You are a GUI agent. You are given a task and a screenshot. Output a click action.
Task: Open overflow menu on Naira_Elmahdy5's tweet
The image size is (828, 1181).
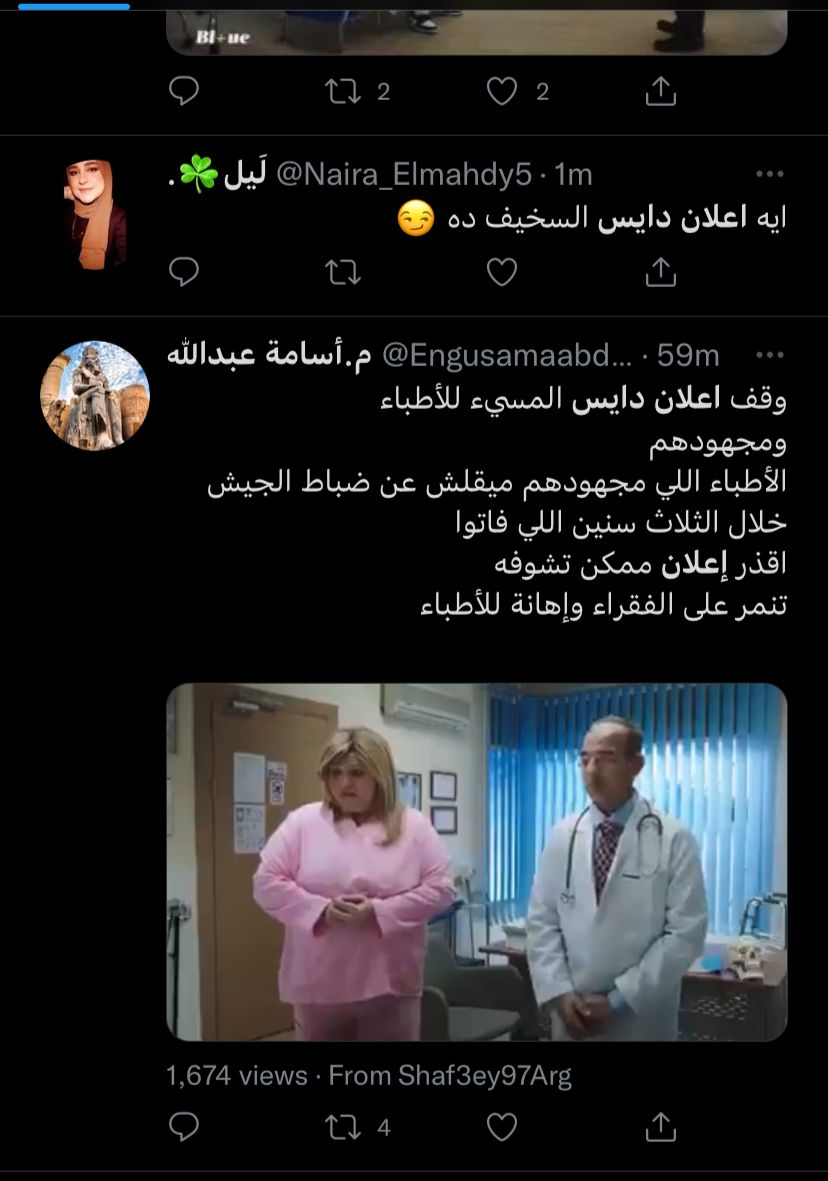coord(769,175)
